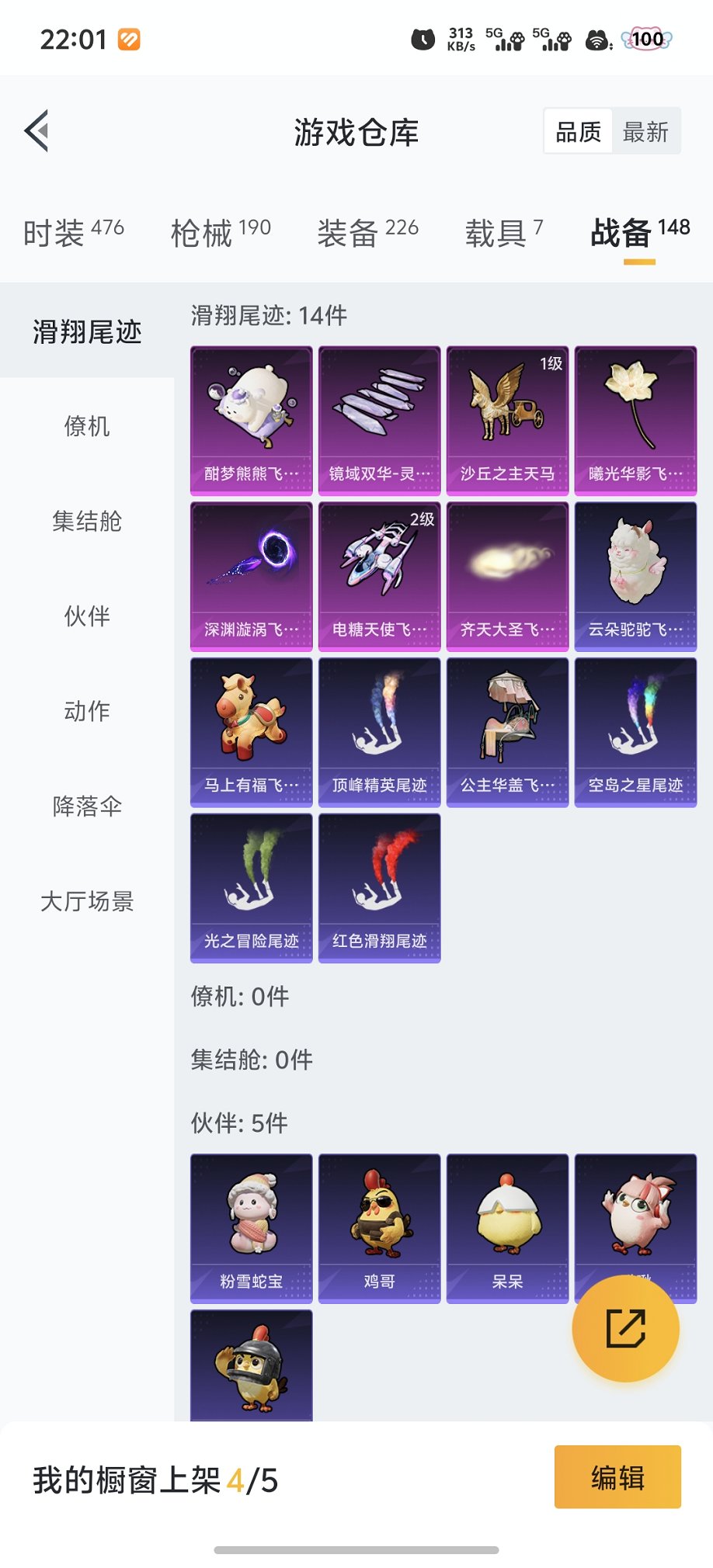Open the level-2 电糖天使 glide trail
The height and width of the screenshot is (1568, 713).
pos(378,576)
